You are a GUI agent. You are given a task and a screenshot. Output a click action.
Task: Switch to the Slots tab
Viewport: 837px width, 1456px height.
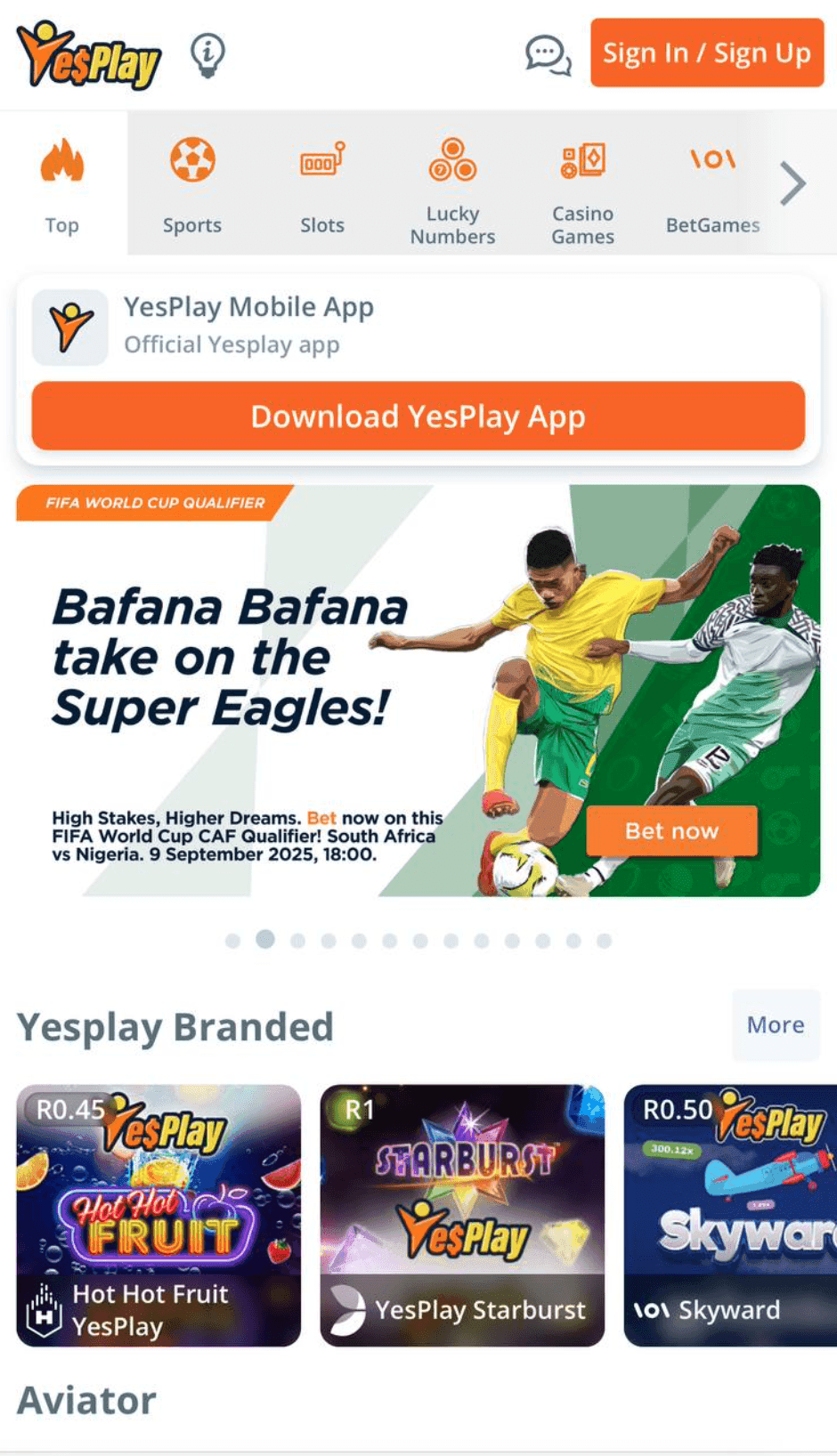coord(322,184)
